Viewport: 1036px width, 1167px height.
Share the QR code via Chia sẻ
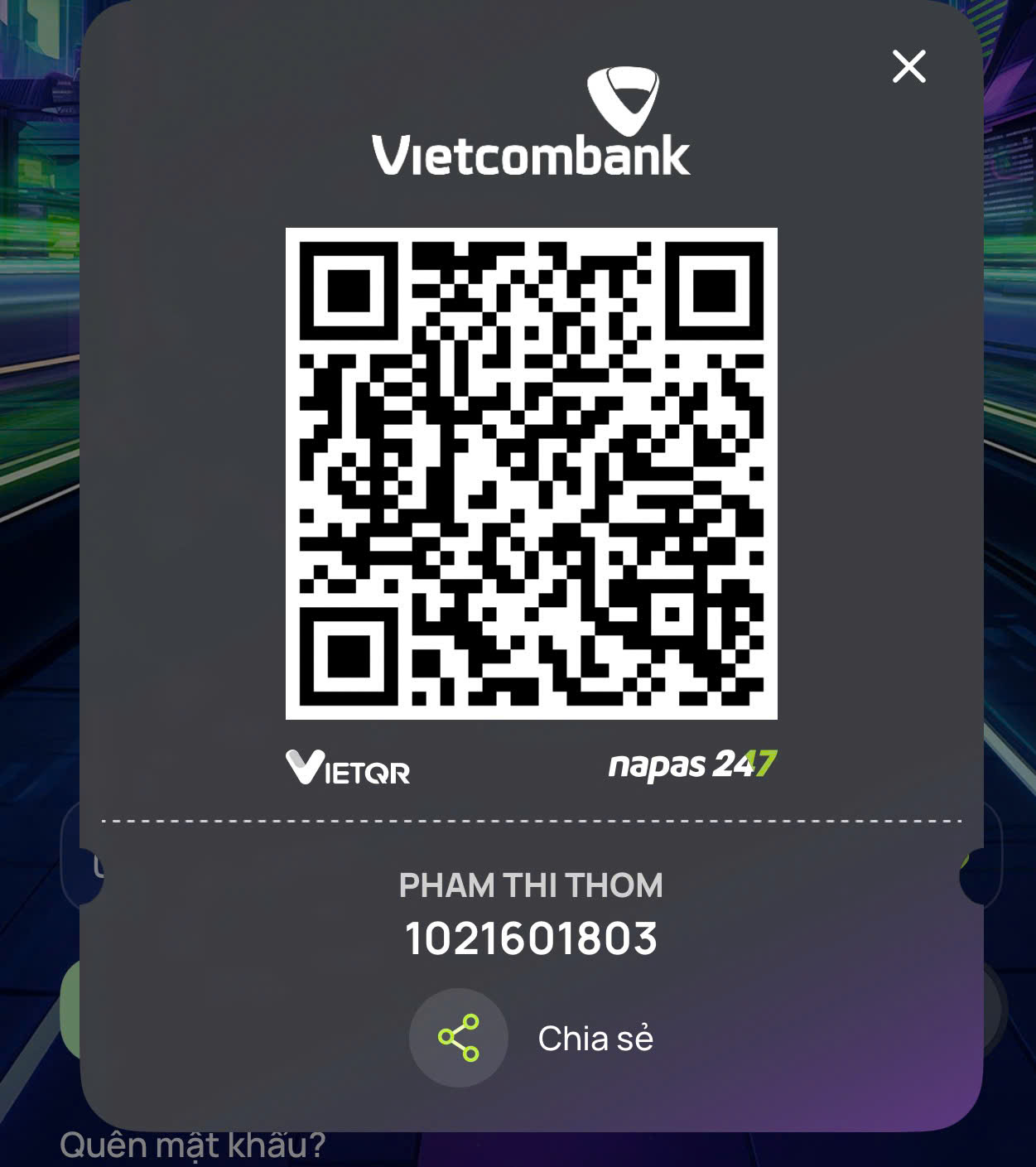click(x=459, y=1038)
